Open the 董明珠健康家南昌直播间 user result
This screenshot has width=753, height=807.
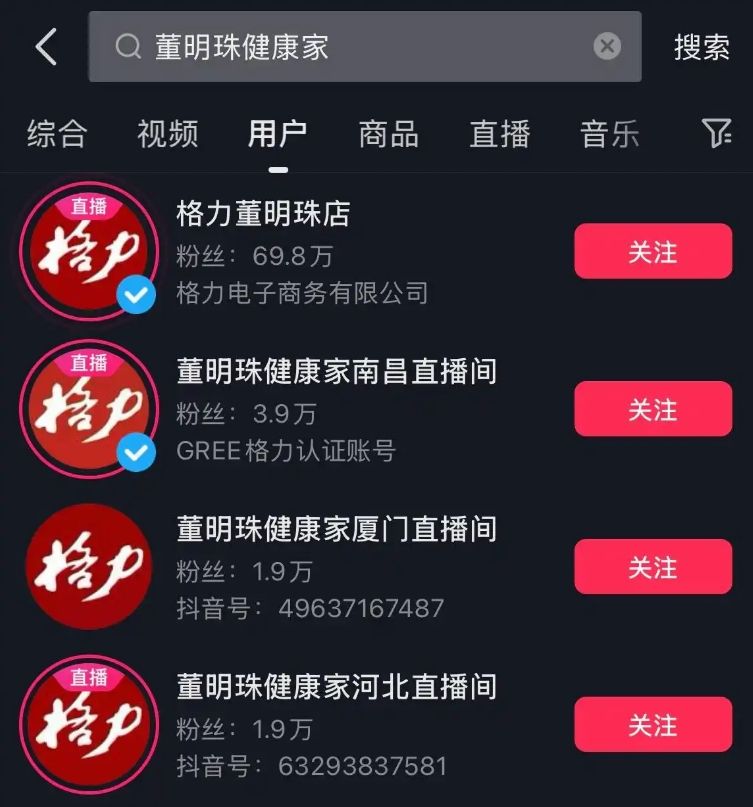pyautogui.click(x=336, y=371)
